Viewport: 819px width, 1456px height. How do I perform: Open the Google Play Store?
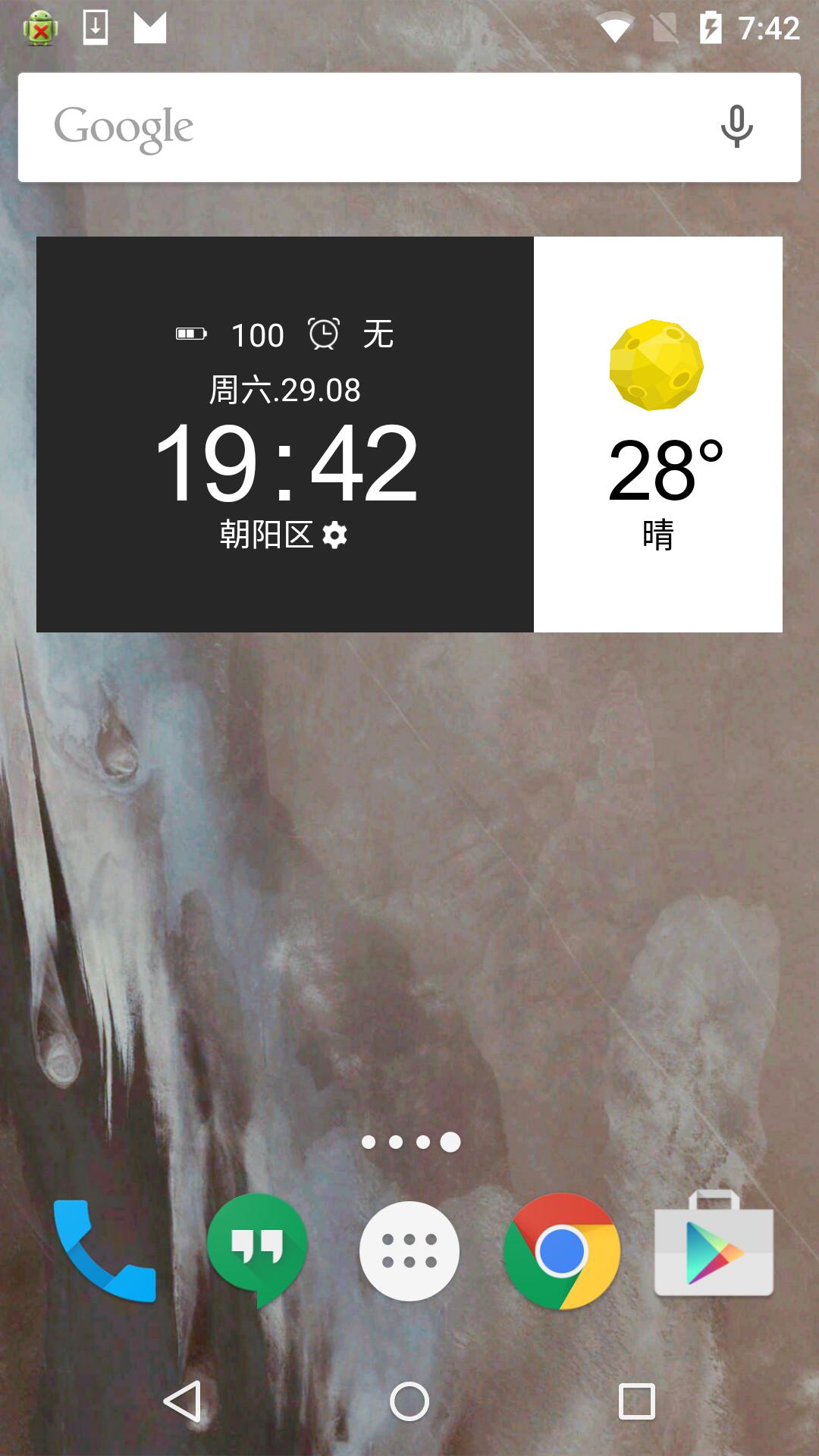714,1247
